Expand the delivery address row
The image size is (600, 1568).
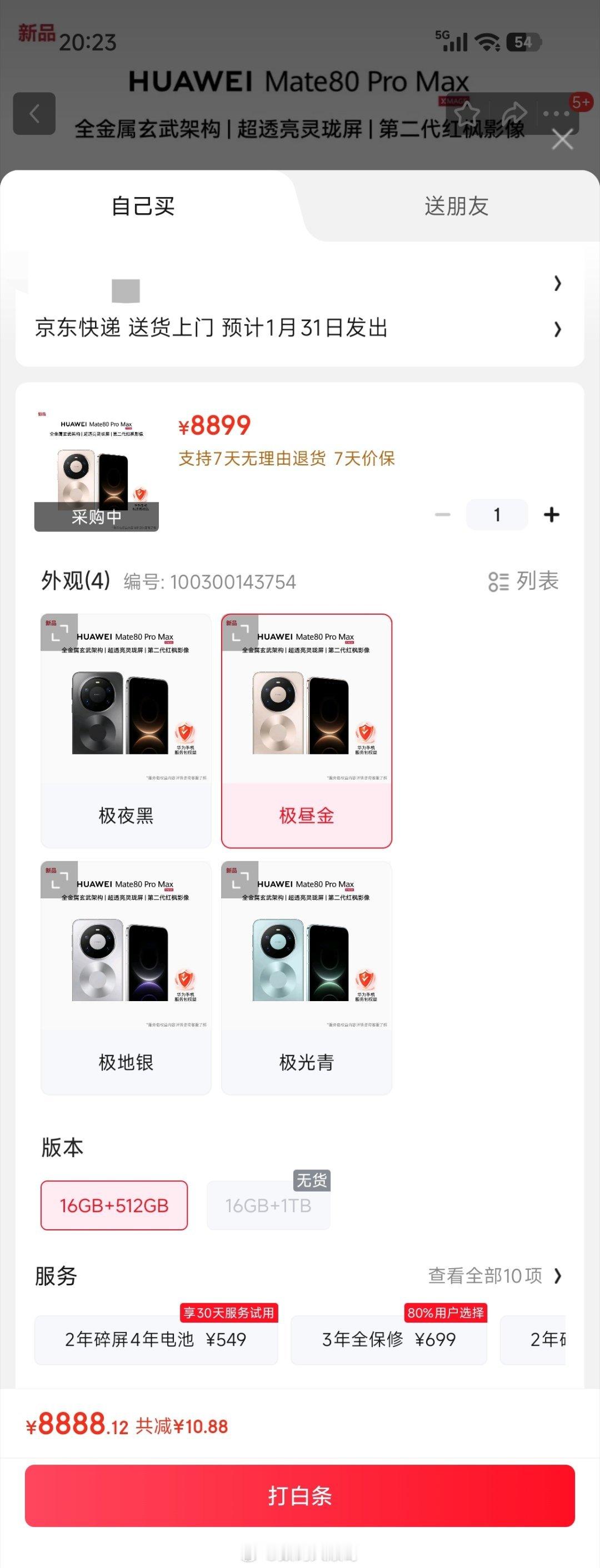299,284
